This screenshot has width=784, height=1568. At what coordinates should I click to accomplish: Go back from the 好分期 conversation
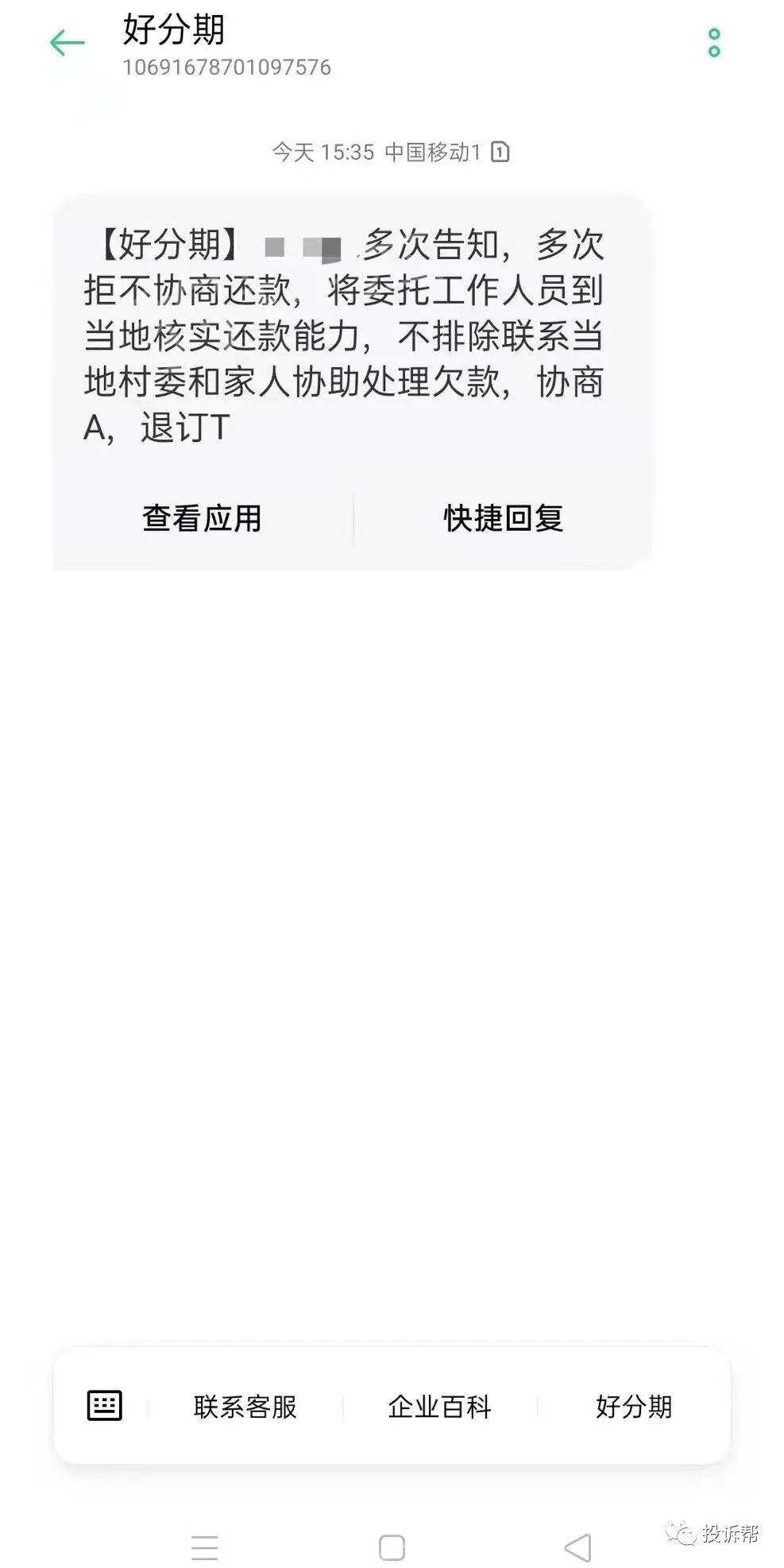(67, 42)
